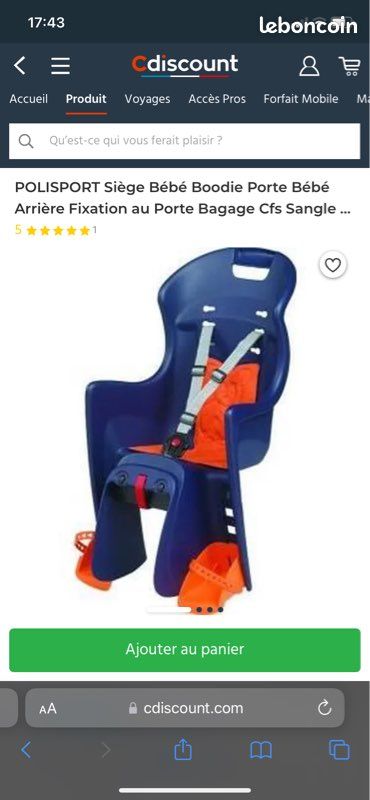Tap the cdiscount.com address bar
This screenshot has width=370, height=800.
point(185,708)
